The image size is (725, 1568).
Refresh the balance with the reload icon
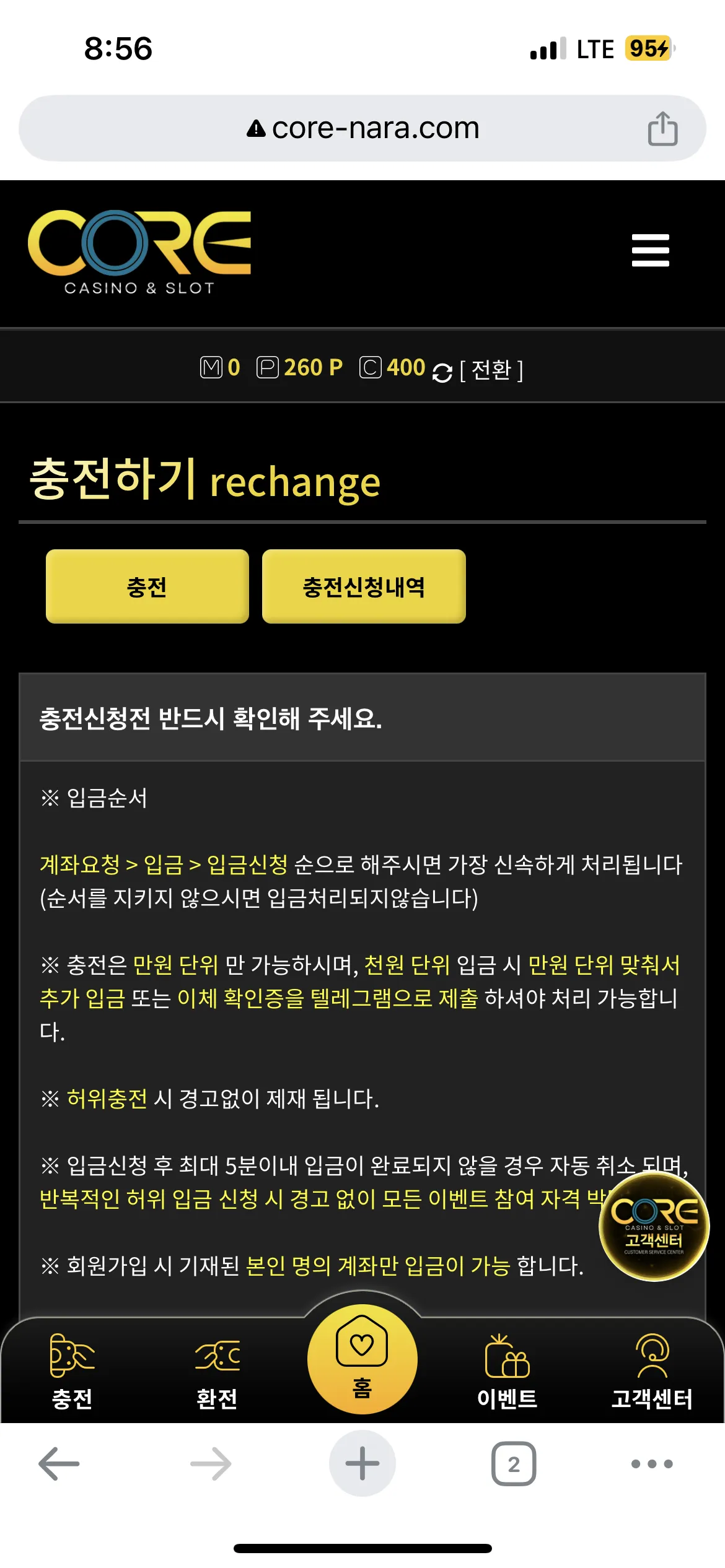(442, 372)
